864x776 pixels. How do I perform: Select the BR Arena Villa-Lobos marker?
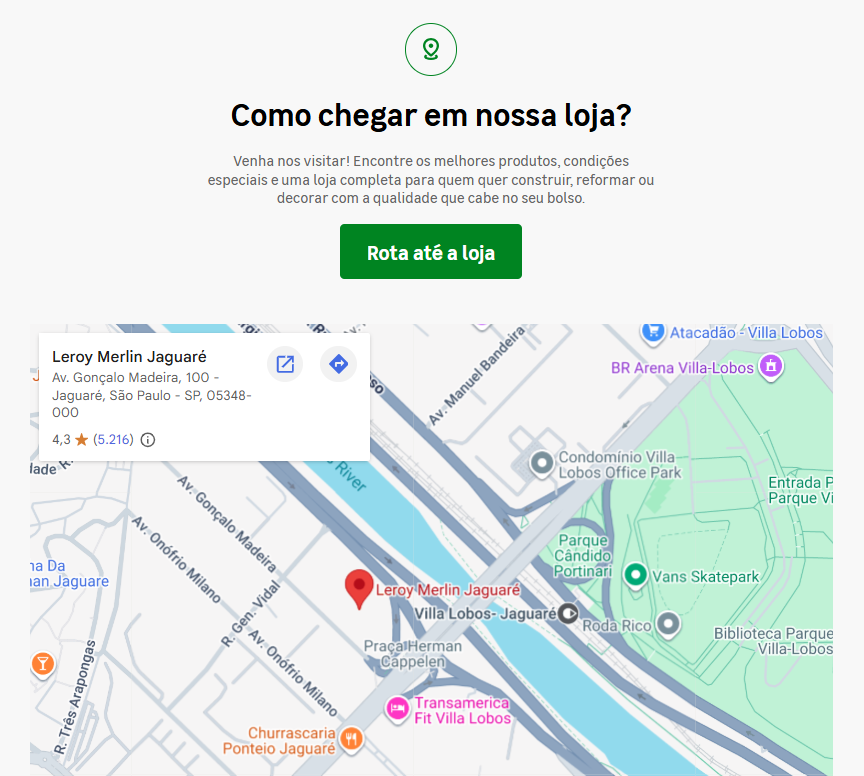pyautogui.click(x=770, y=368)
